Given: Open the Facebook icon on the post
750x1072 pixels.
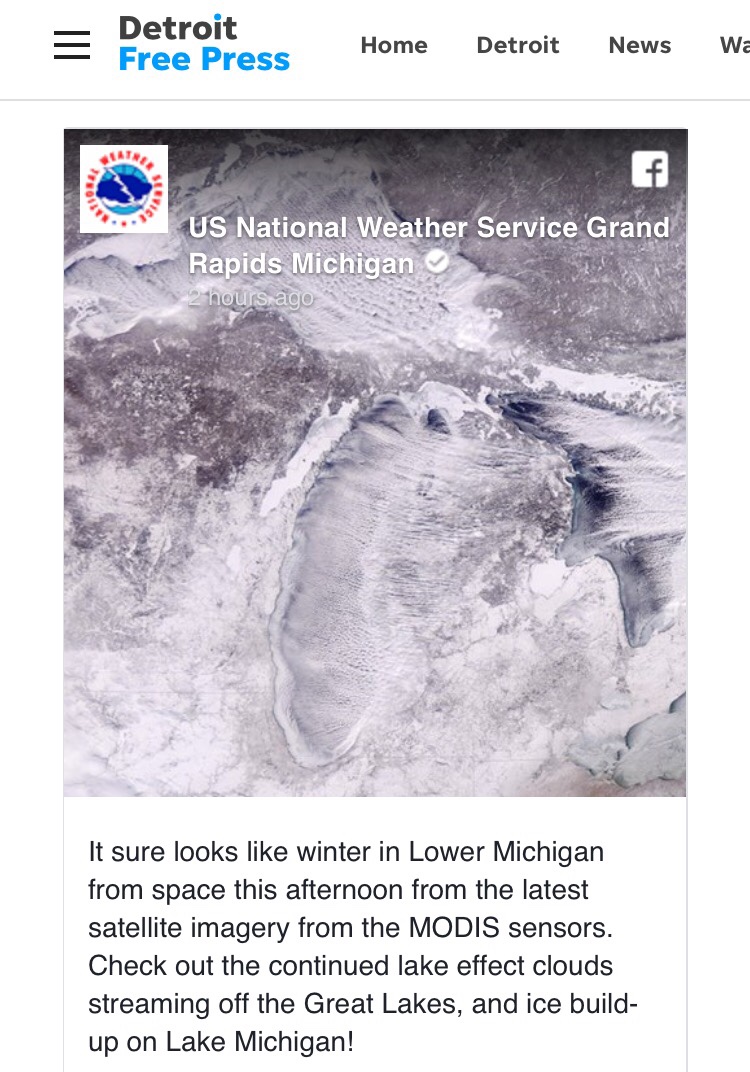Looking at the screenshot, I should (x=650, y=170).
